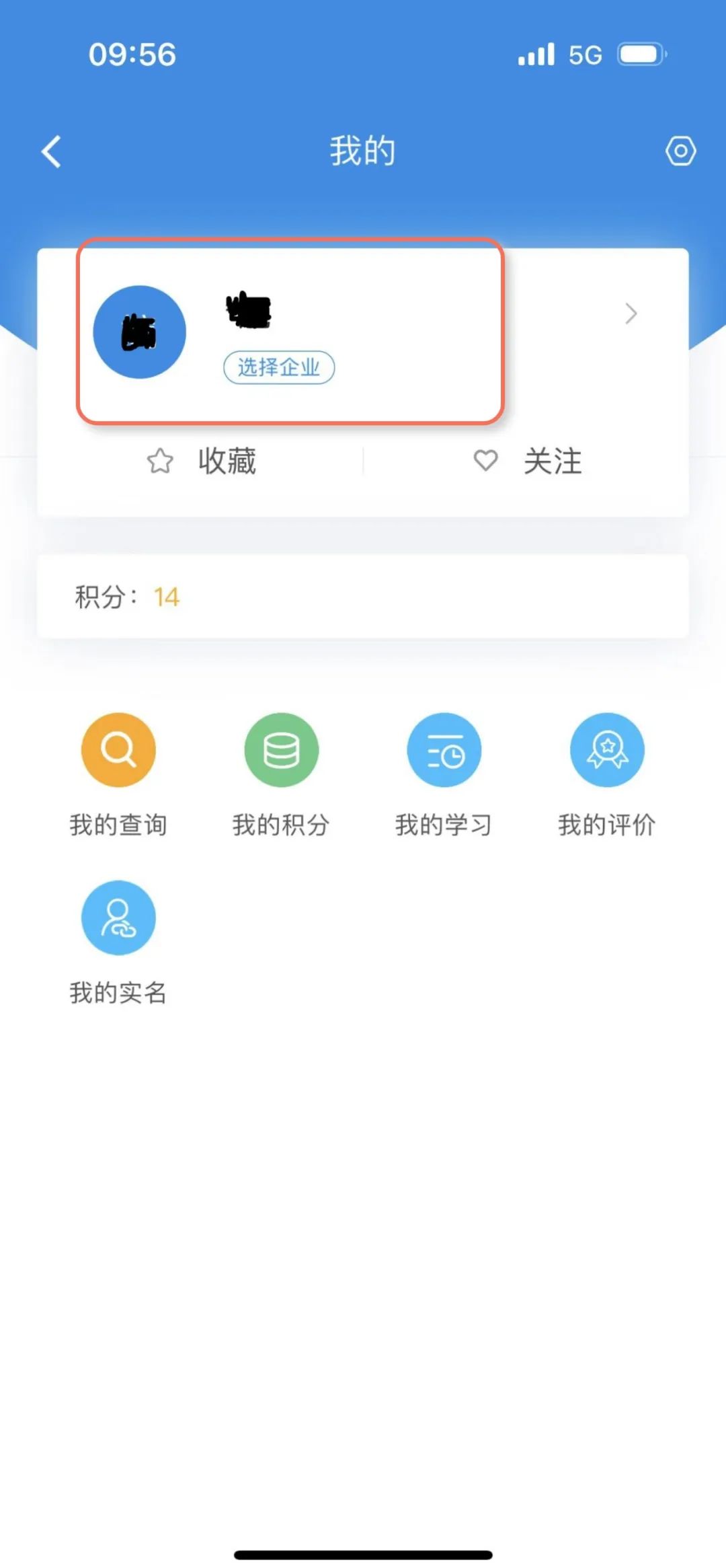
Task: View the 积分 points row
Action: click(363, 597)
